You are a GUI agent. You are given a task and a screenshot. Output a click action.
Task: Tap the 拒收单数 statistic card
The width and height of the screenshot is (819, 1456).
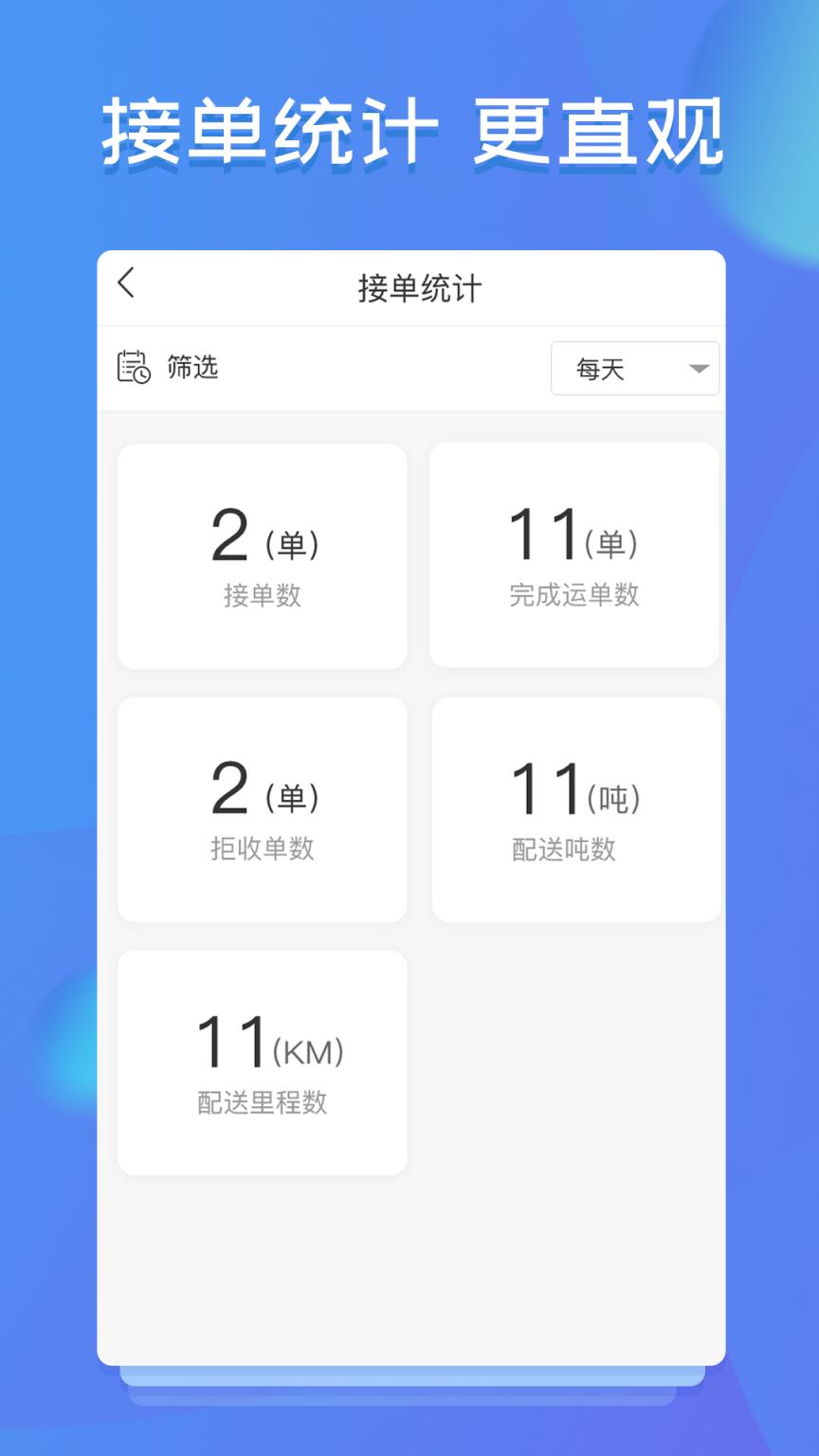(x=262, y=810)
